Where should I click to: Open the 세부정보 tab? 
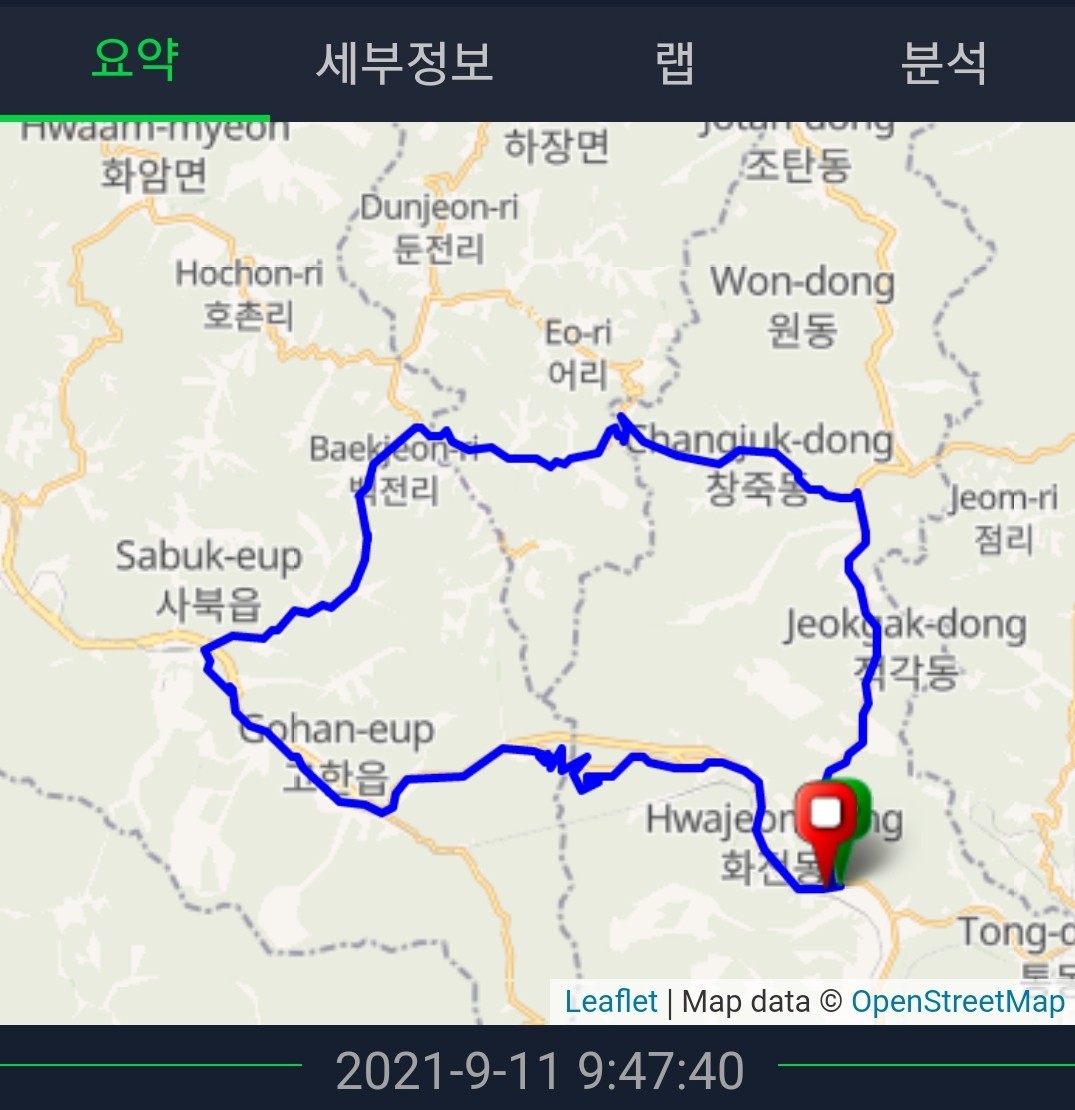click(x=404, y=62)
